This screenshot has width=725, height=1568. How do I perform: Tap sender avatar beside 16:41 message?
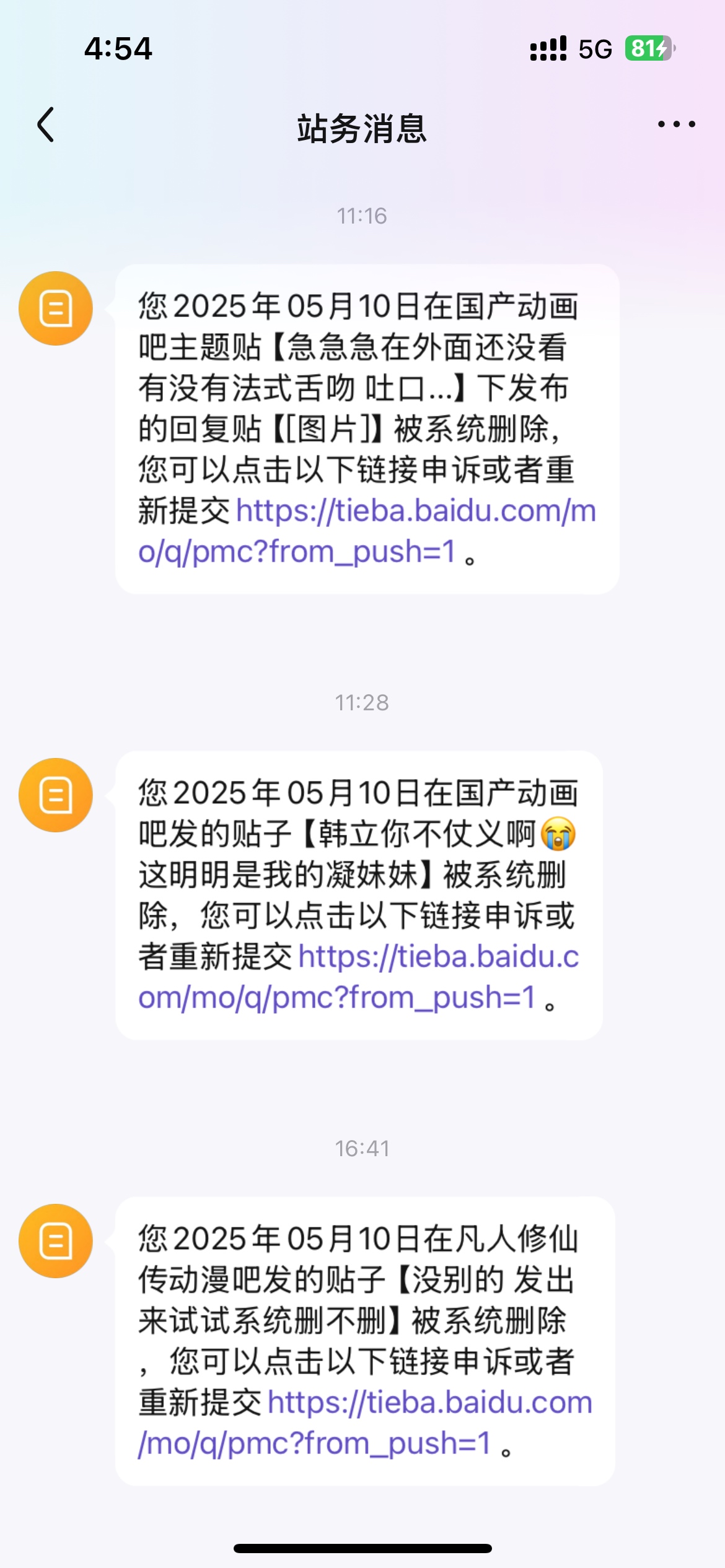[x=56, y=1241]
